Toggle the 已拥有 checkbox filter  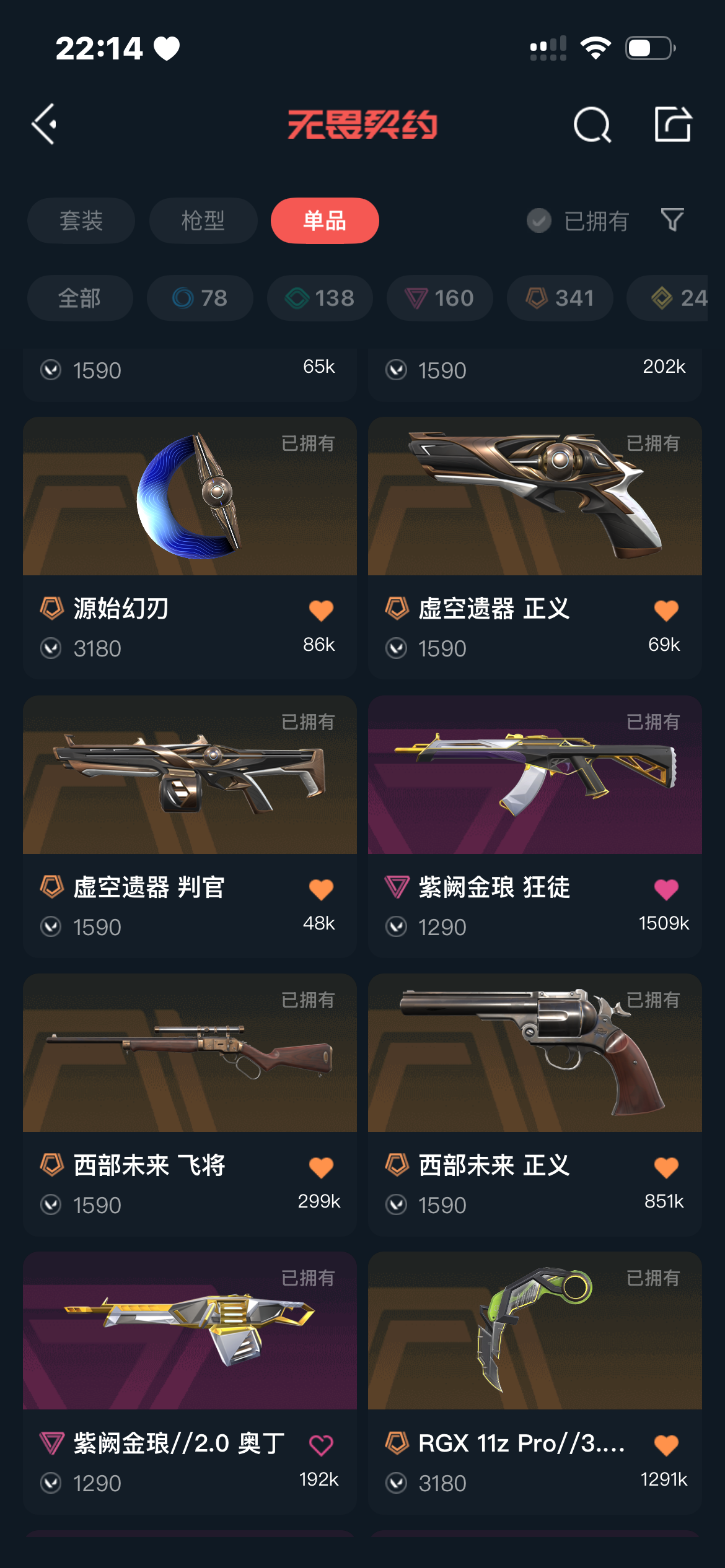tap(539, 221)
